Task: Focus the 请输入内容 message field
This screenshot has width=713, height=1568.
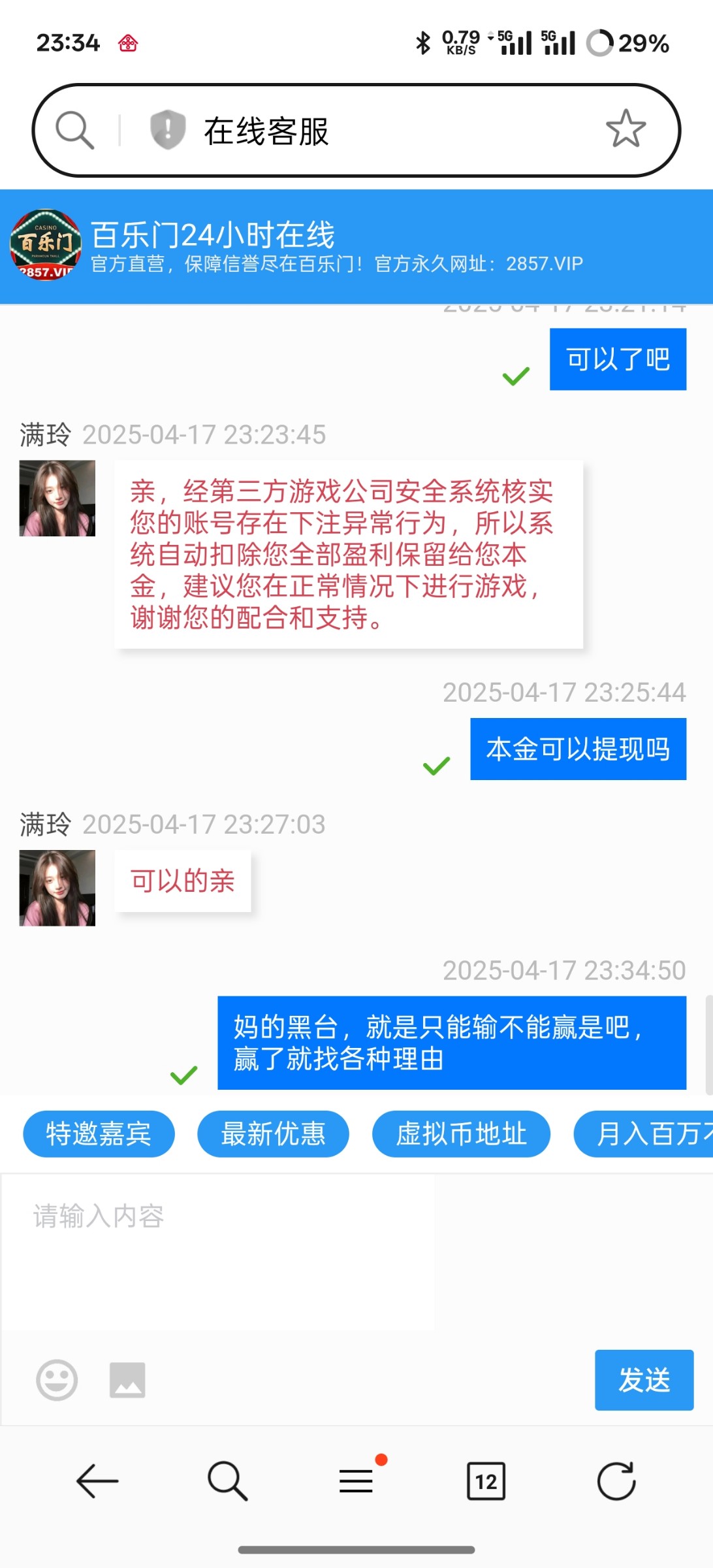Action: (x=219, y=1251)
